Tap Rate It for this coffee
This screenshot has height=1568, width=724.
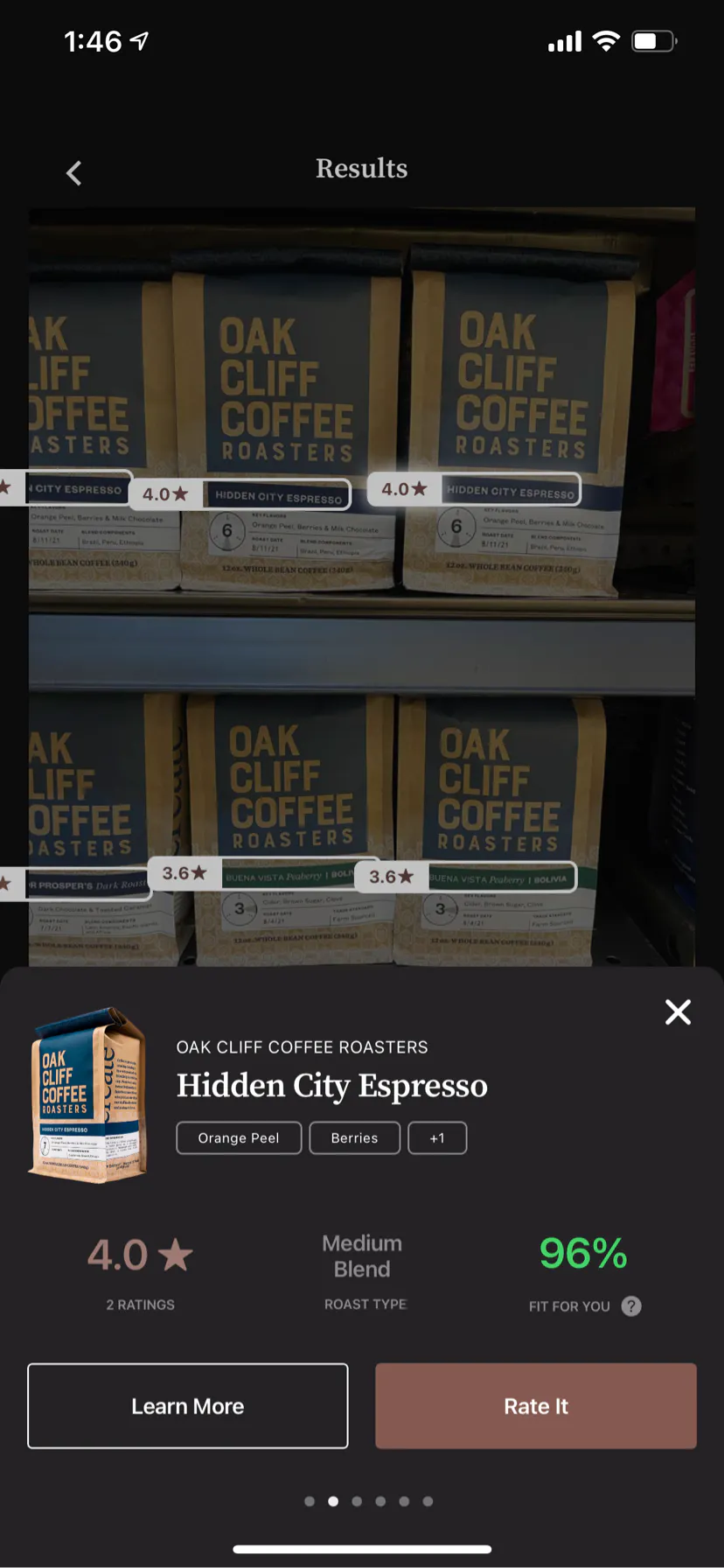coord(536,1406)
